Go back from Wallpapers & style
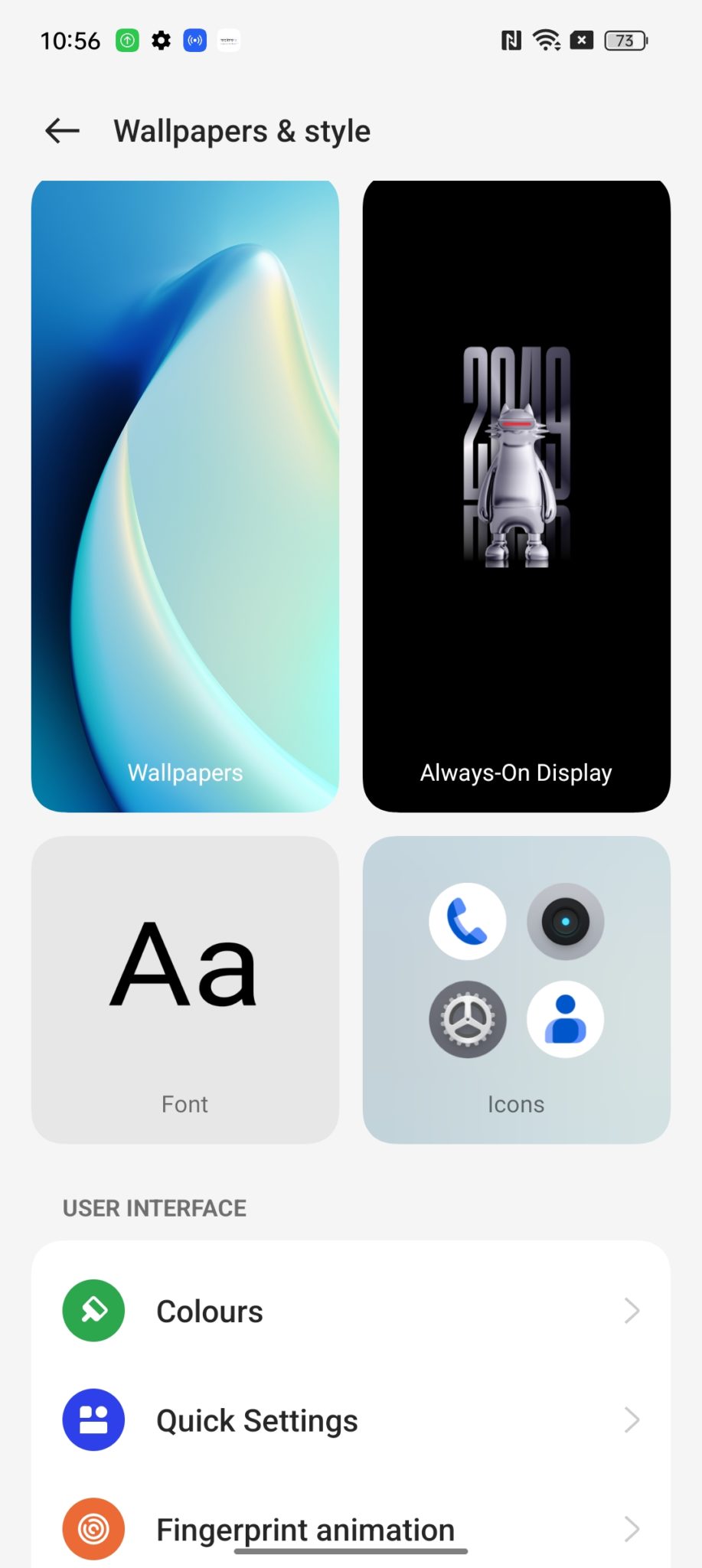Viewport: 702px width, 1568px height. (x=63, y=131)
